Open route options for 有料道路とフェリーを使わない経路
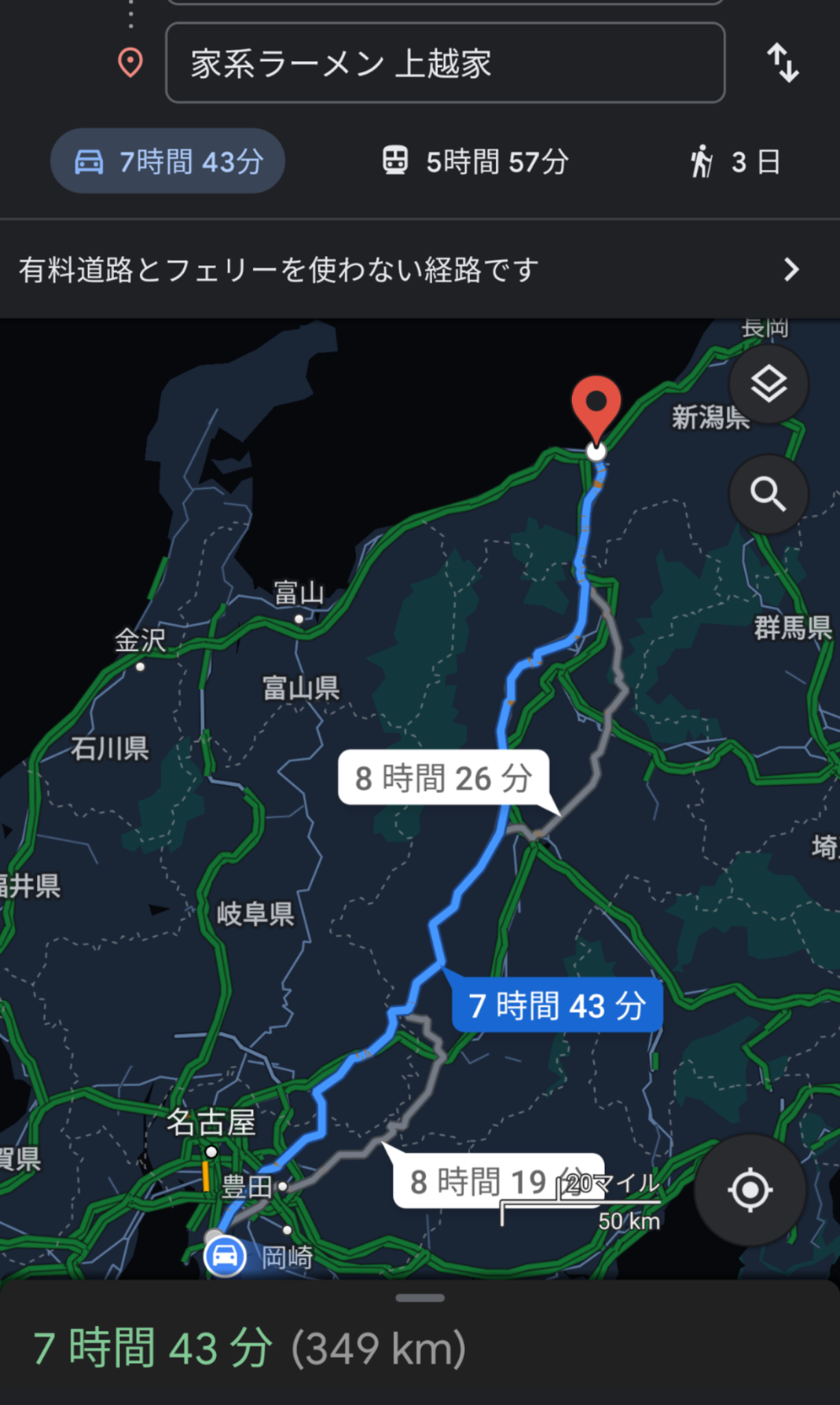 (420, 270)
